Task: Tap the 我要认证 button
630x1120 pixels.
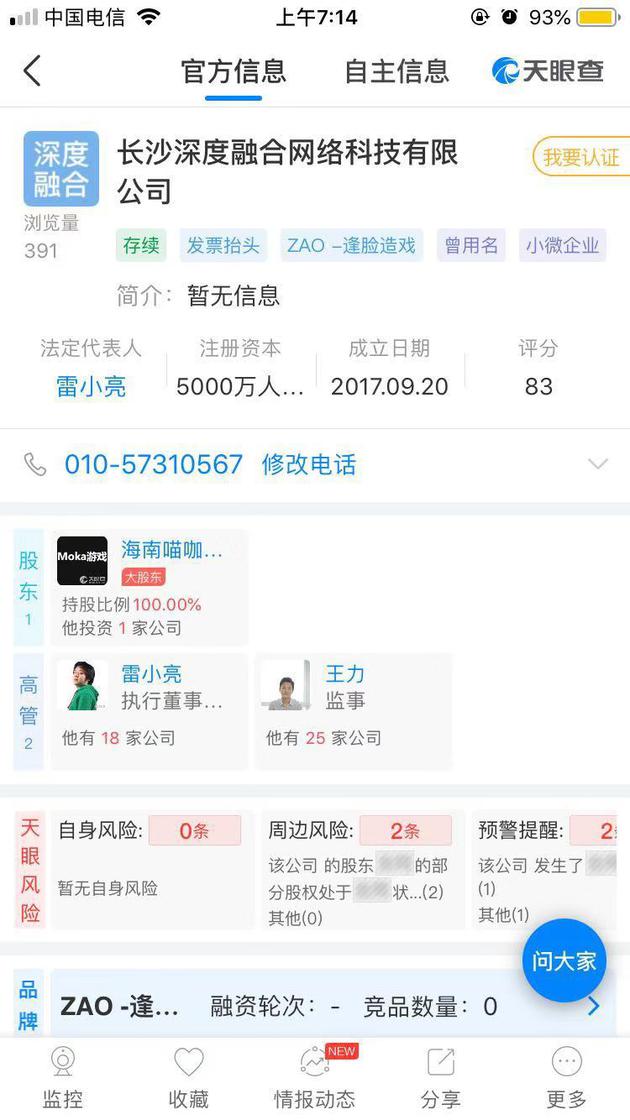Action: coord(581,157)
